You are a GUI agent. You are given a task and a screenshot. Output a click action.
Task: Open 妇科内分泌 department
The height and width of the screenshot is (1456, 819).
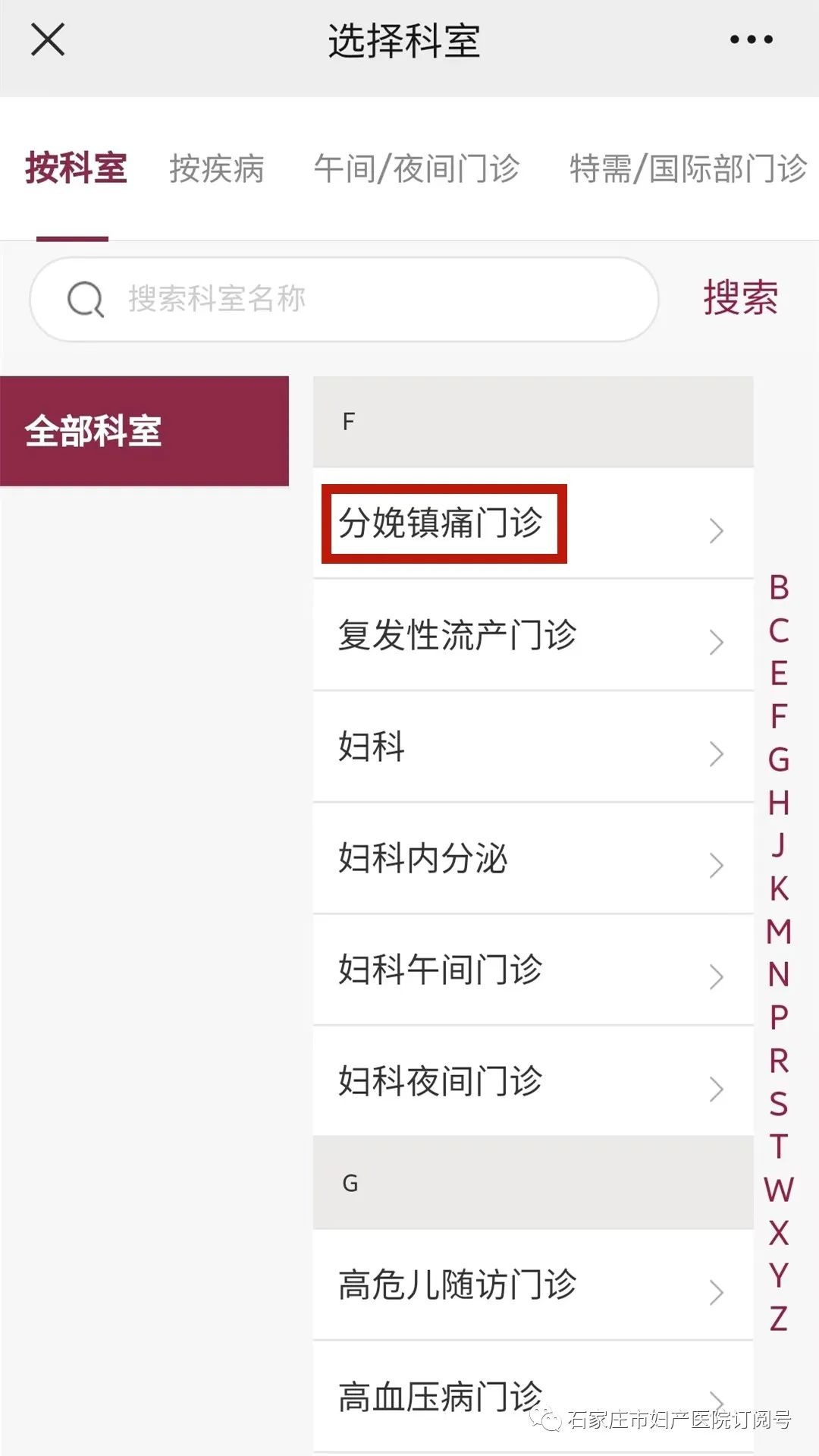pyautogui.click(x=533, y=858)
